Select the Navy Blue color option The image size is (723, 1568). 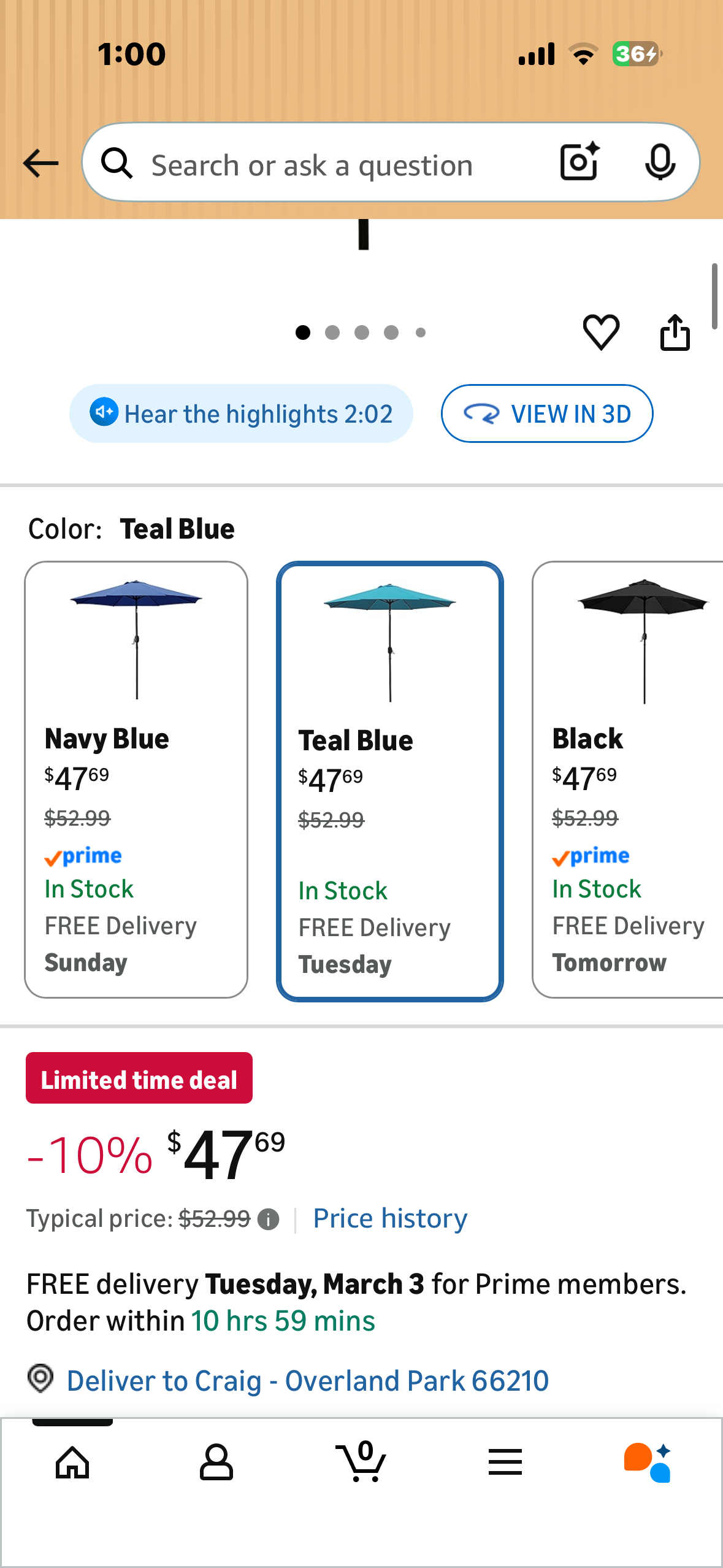(136, 779)
